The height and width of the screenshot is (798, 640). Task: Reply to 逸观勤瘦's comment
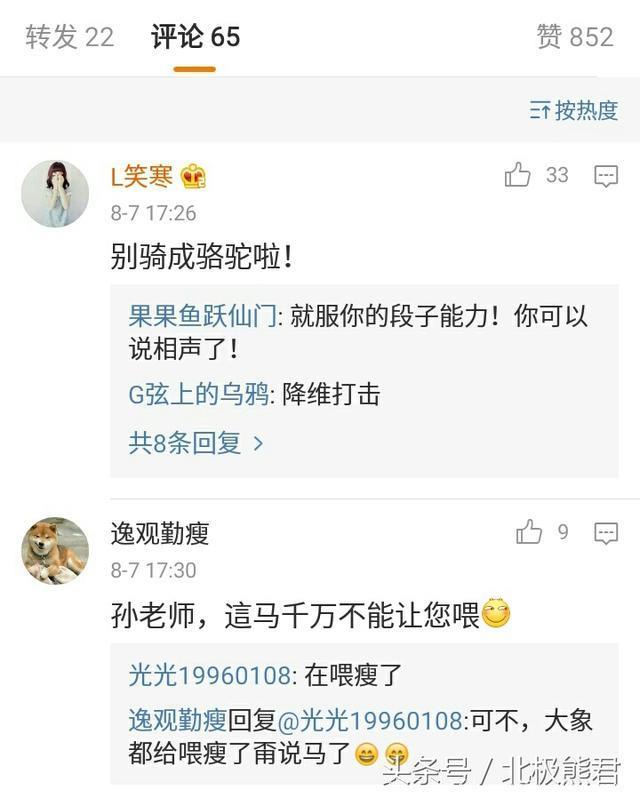point(606,533)
